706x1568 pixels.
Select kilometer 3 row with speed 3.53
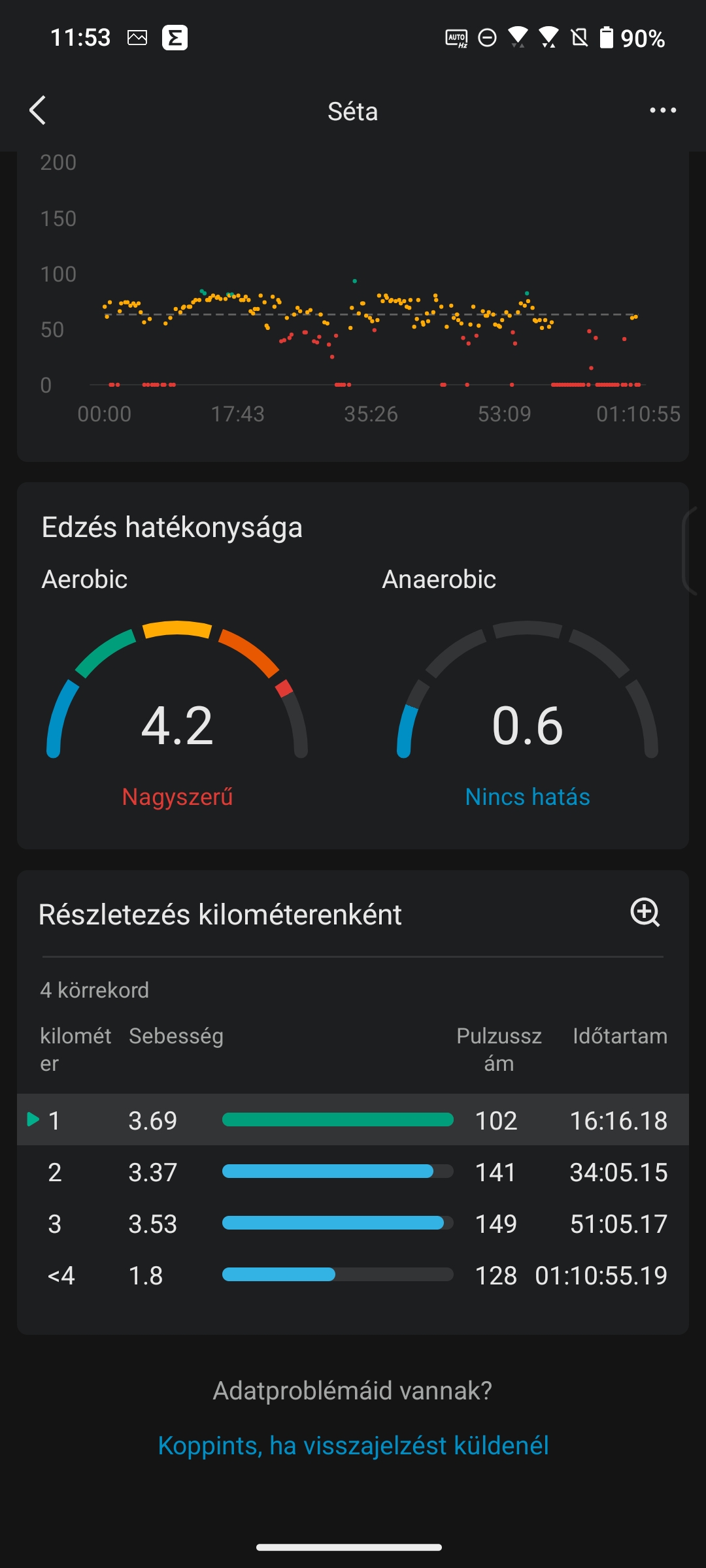(353, 1223)
